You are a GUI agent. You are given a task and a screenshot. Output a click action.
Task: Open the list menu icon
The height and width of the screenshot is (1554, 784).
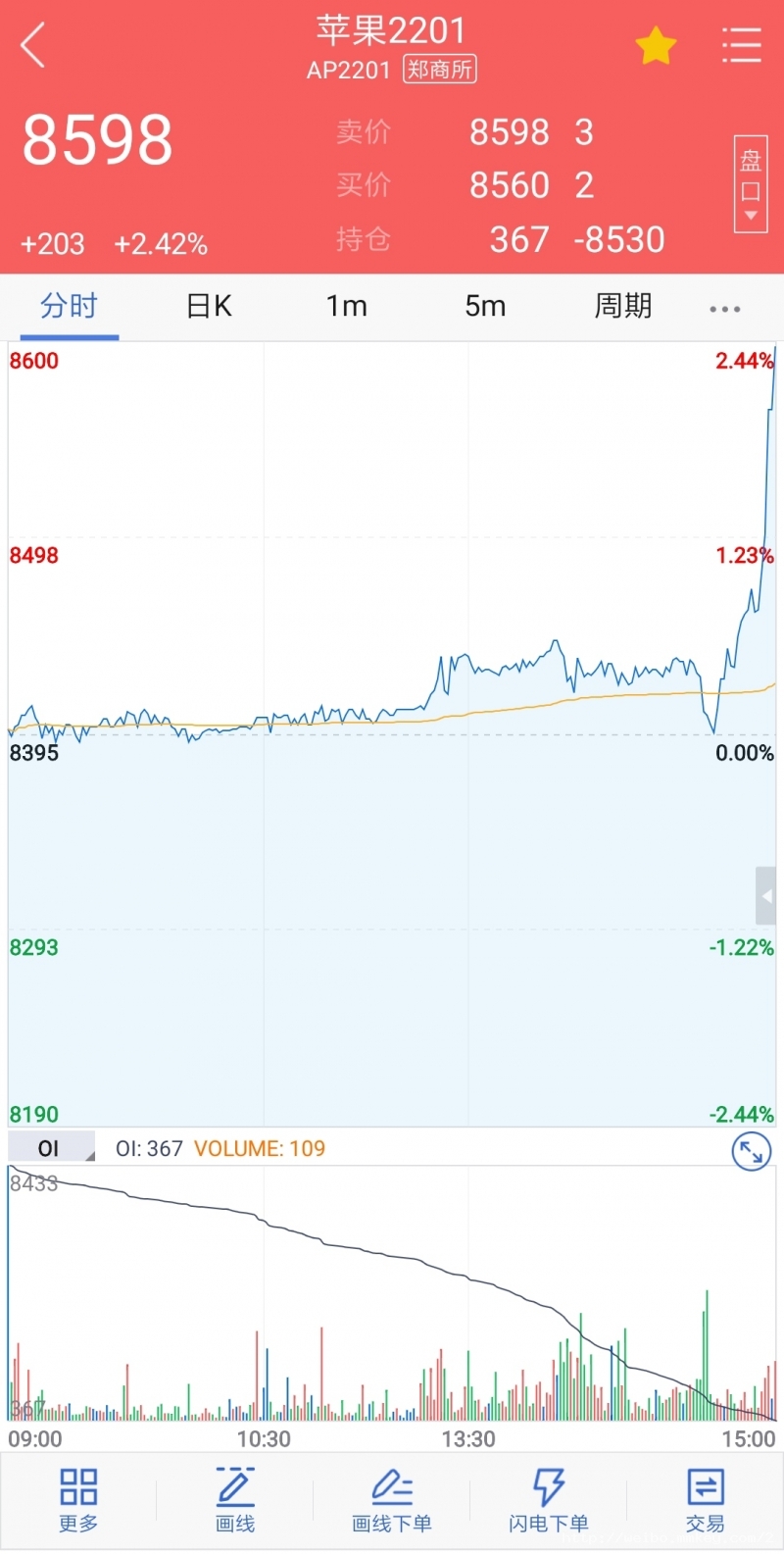[741, 46]
